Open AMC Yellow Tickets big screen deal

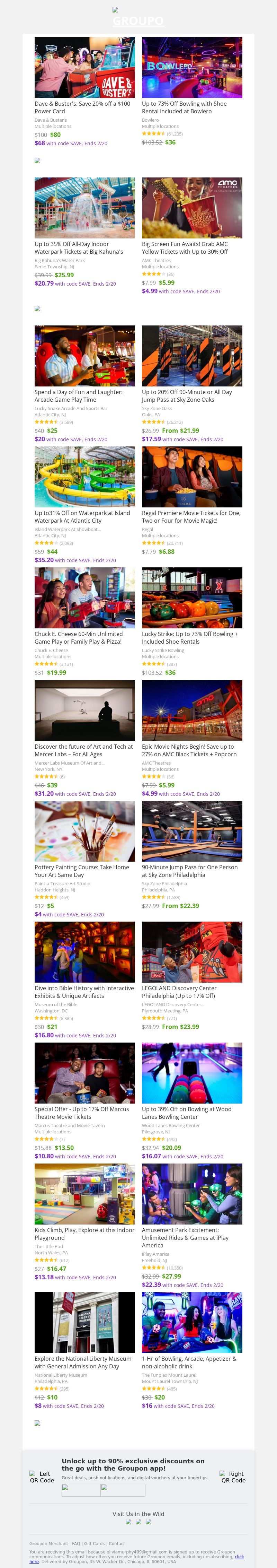[x=192, y=208]
